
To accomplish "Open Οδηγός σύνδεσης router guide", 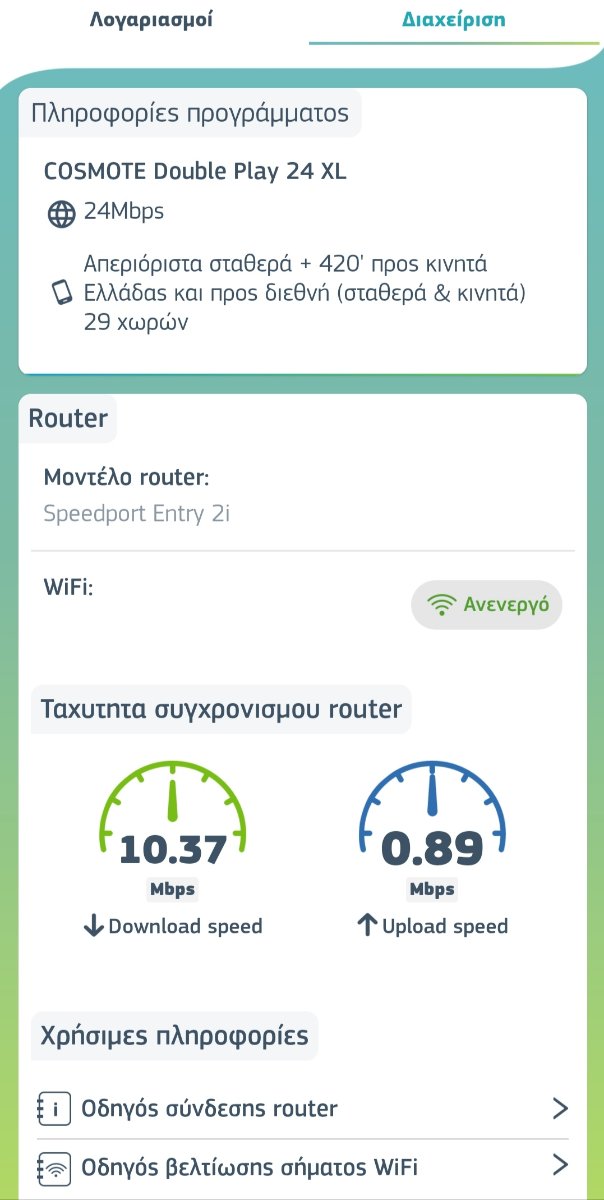I will (x=302, y=1108).
